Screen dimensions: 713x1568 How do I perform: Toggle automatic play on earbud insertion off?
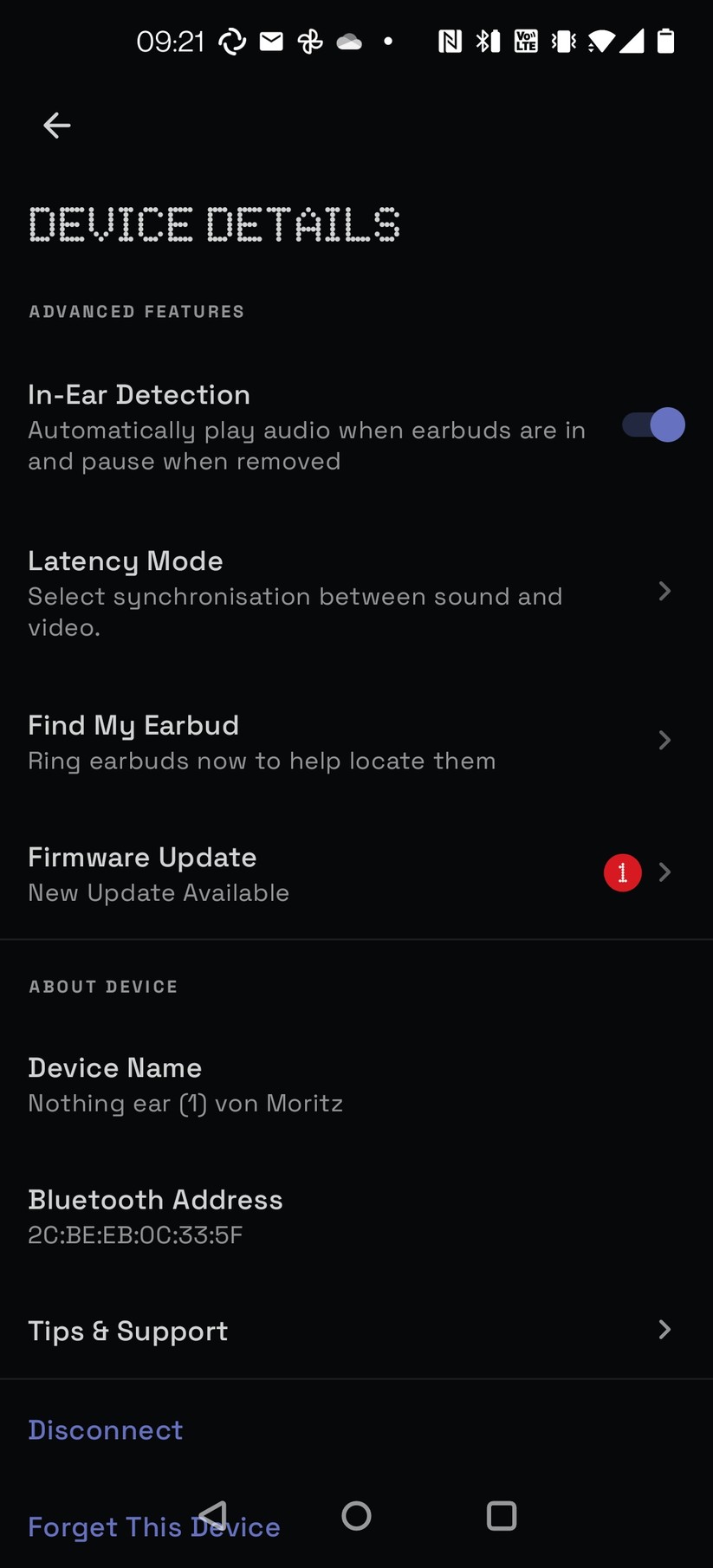(x=651, y=424)
